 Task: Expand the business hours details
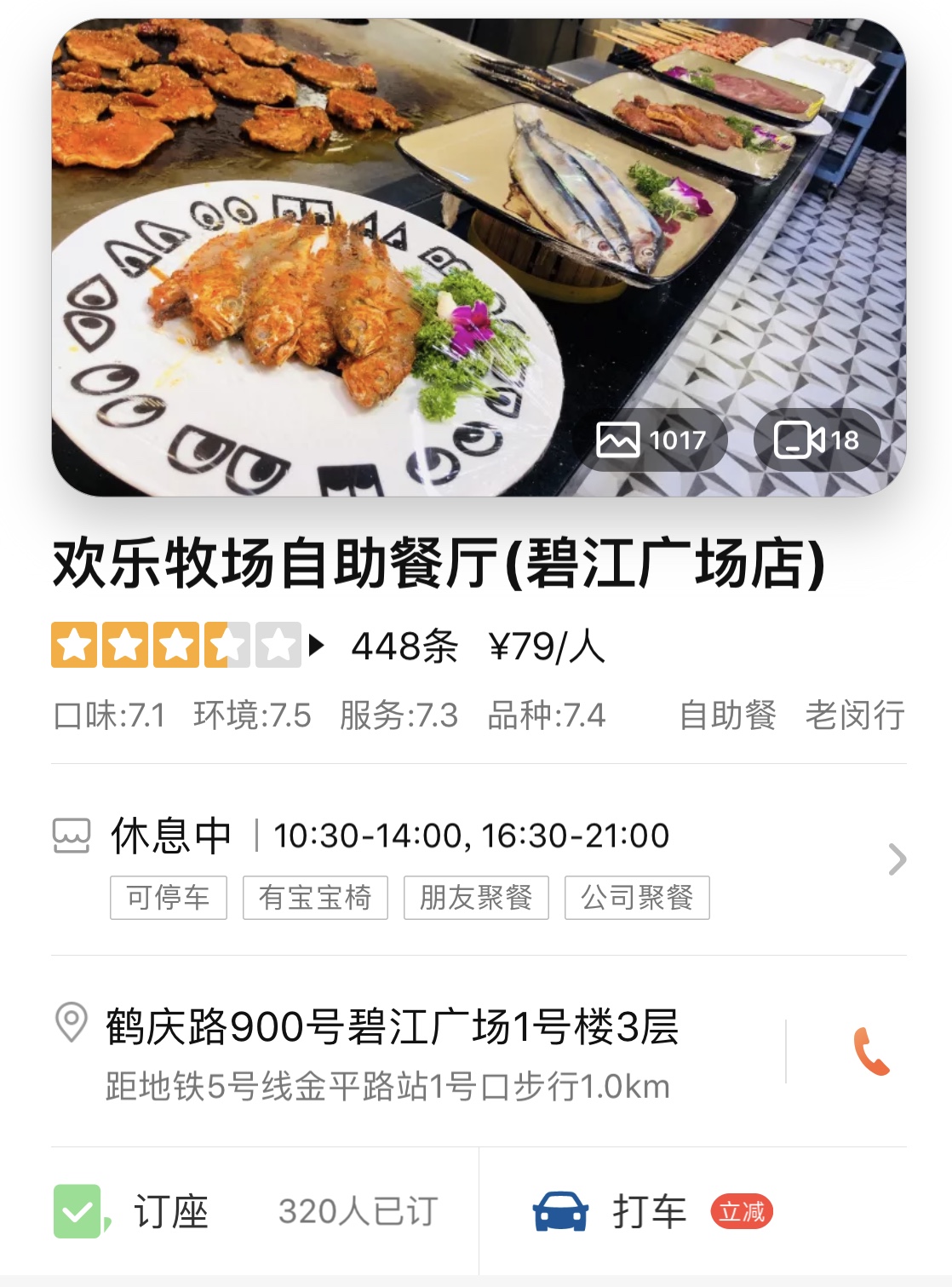[897, 859]
